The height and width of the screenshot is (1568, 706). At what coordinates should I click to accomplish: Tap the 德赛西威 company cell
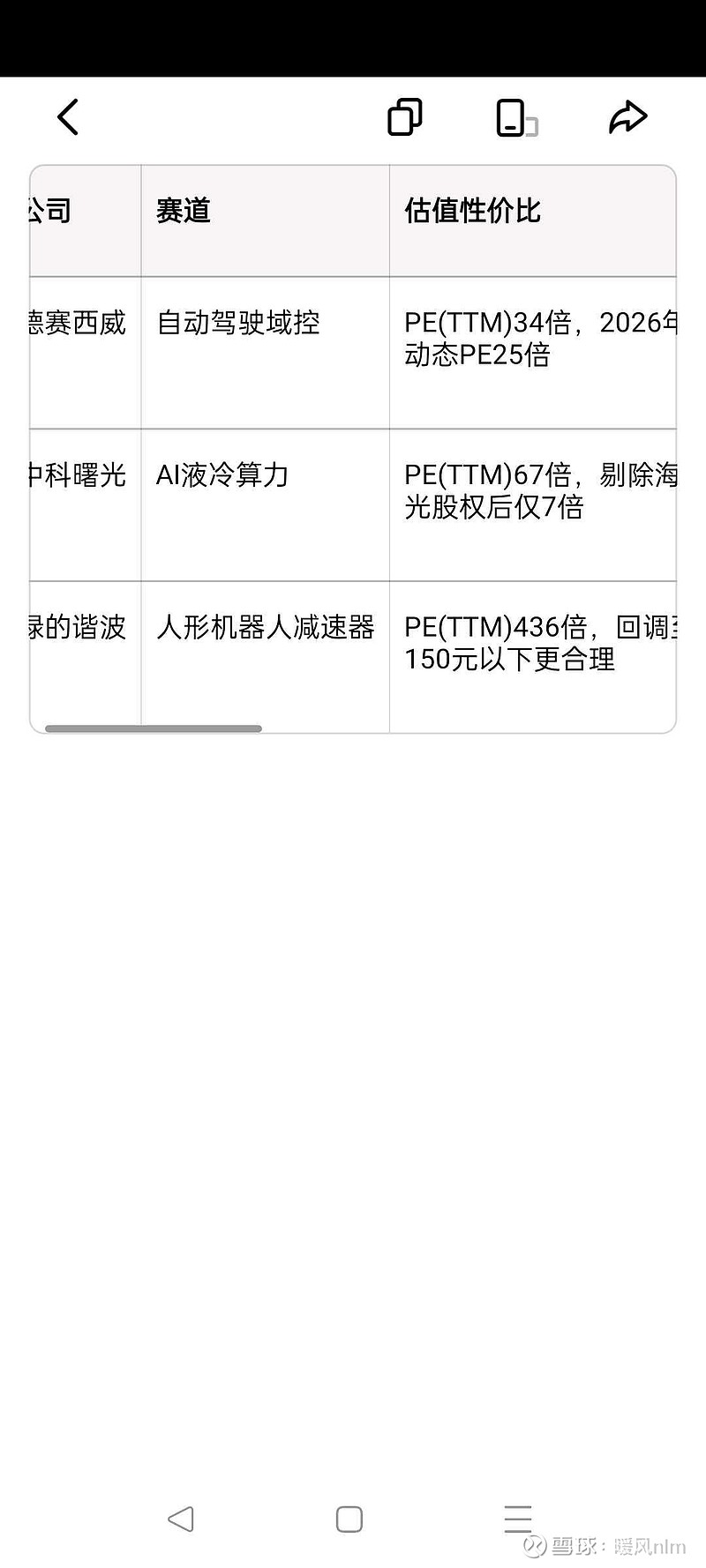[75, 325]
